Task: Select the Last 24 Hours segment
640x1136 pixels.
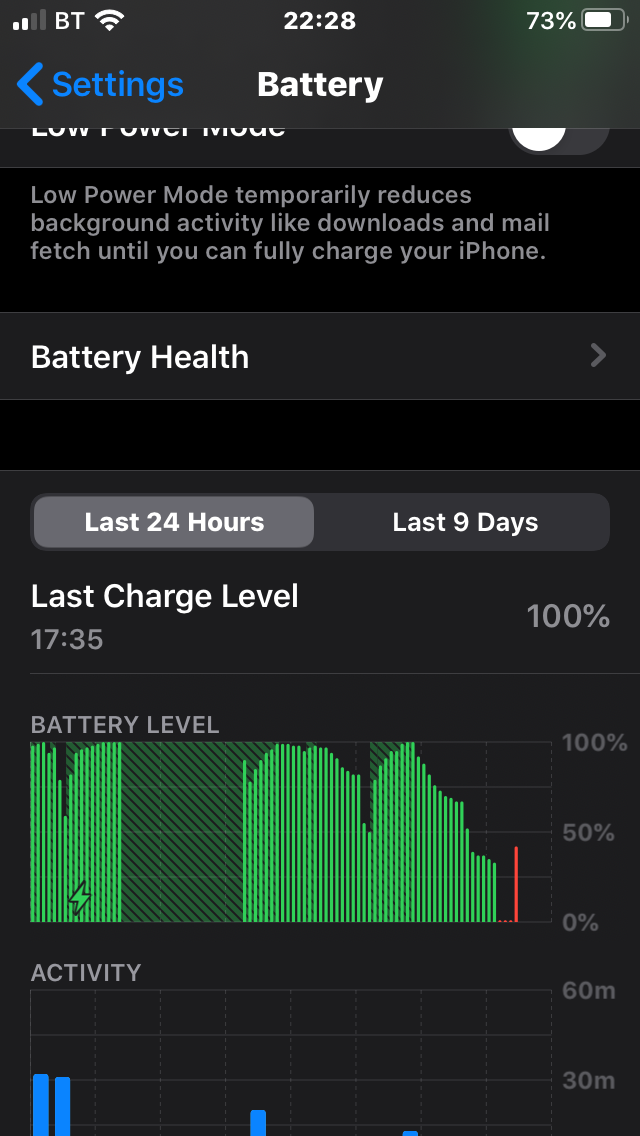Action: [x=174, y=522]
